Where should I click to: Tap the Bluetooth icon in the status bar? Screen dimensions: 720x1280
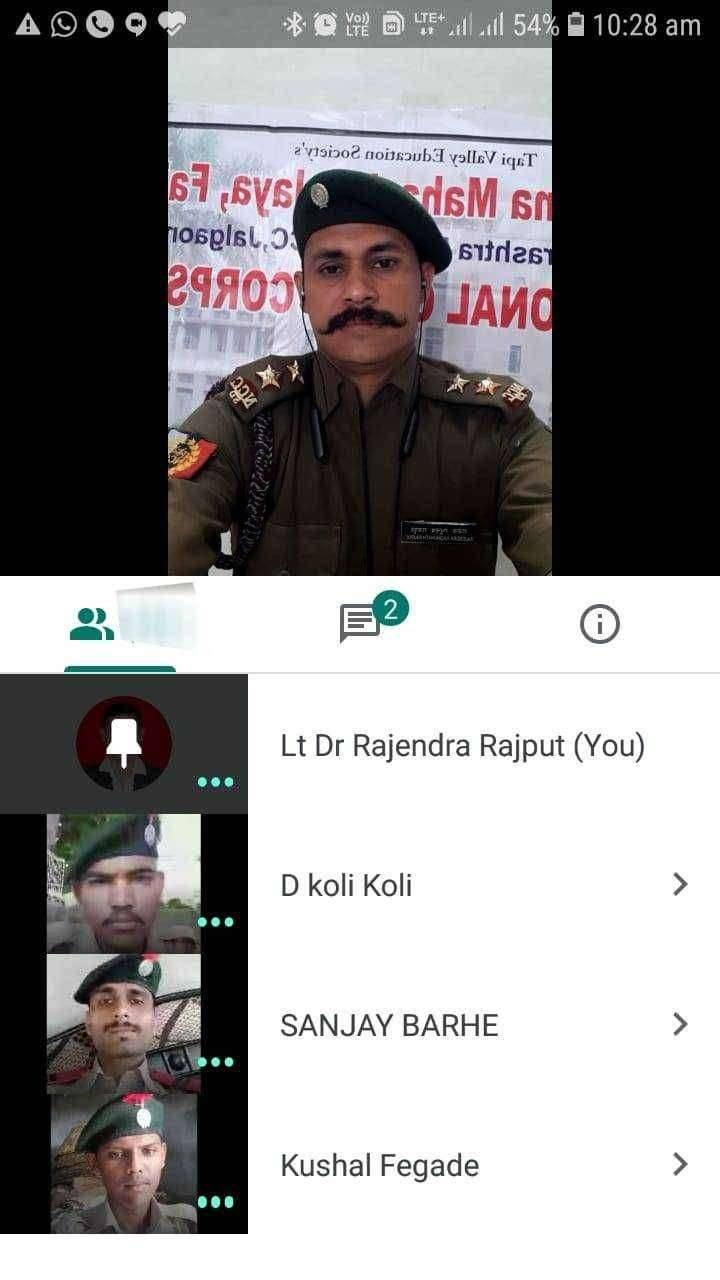294,25
